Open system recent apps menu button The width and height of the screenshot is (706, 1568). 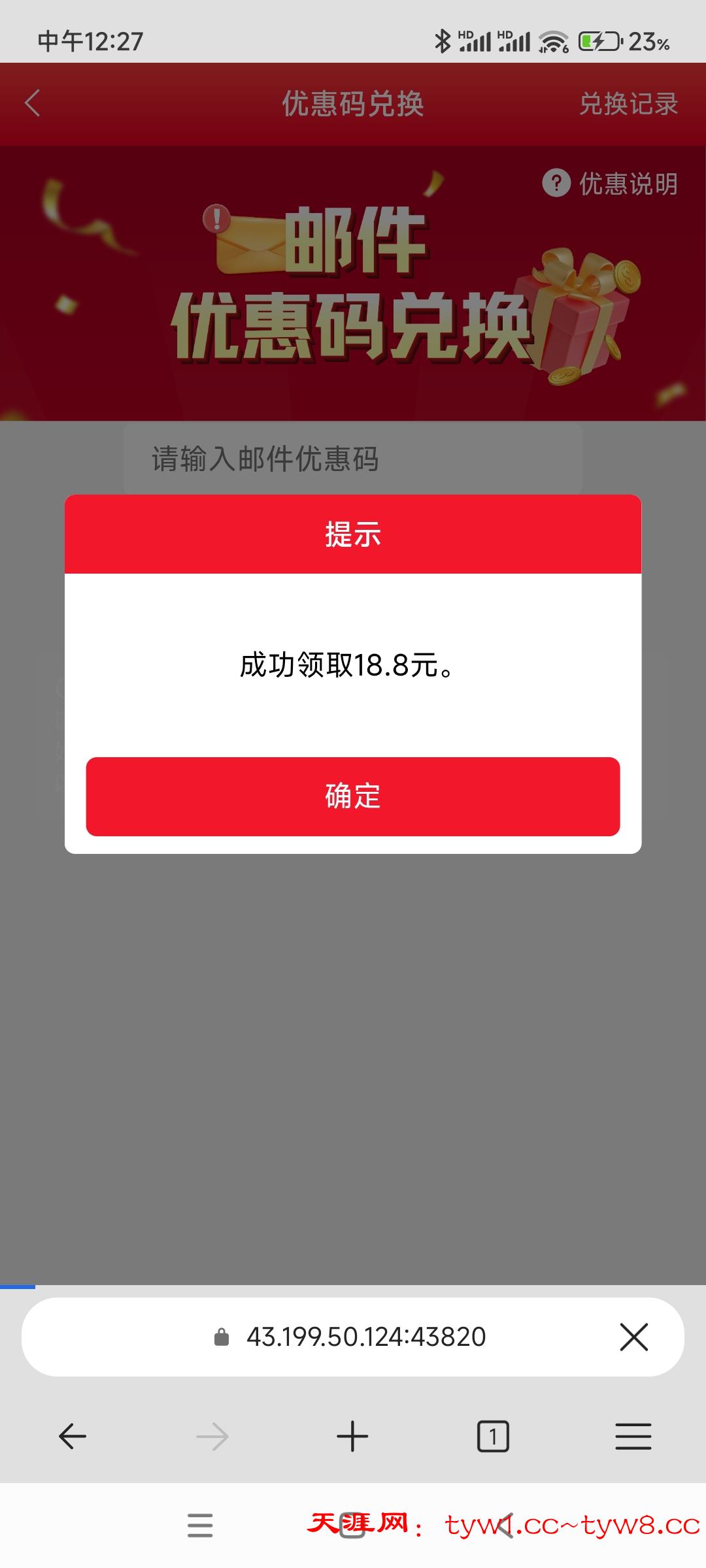(x=200, y=1526)
